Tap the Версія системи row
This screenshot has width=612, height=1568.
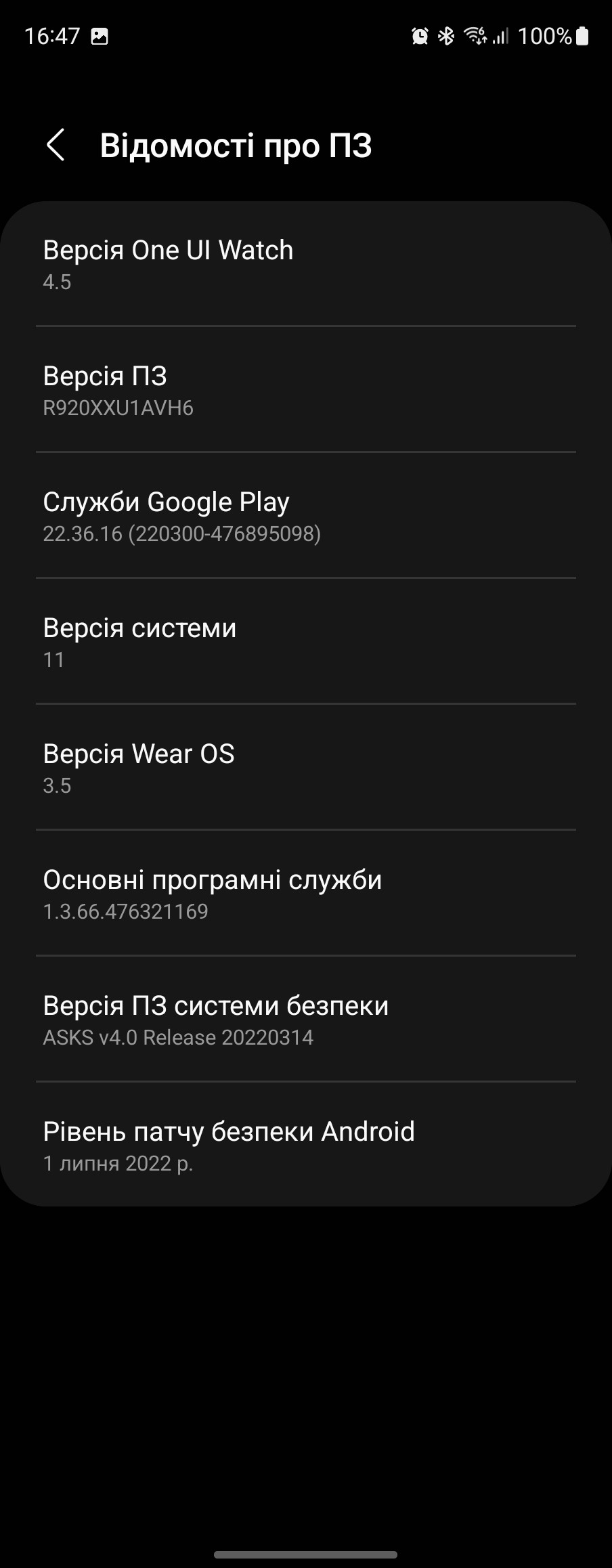pyautogui.click(x=305, y=642)
